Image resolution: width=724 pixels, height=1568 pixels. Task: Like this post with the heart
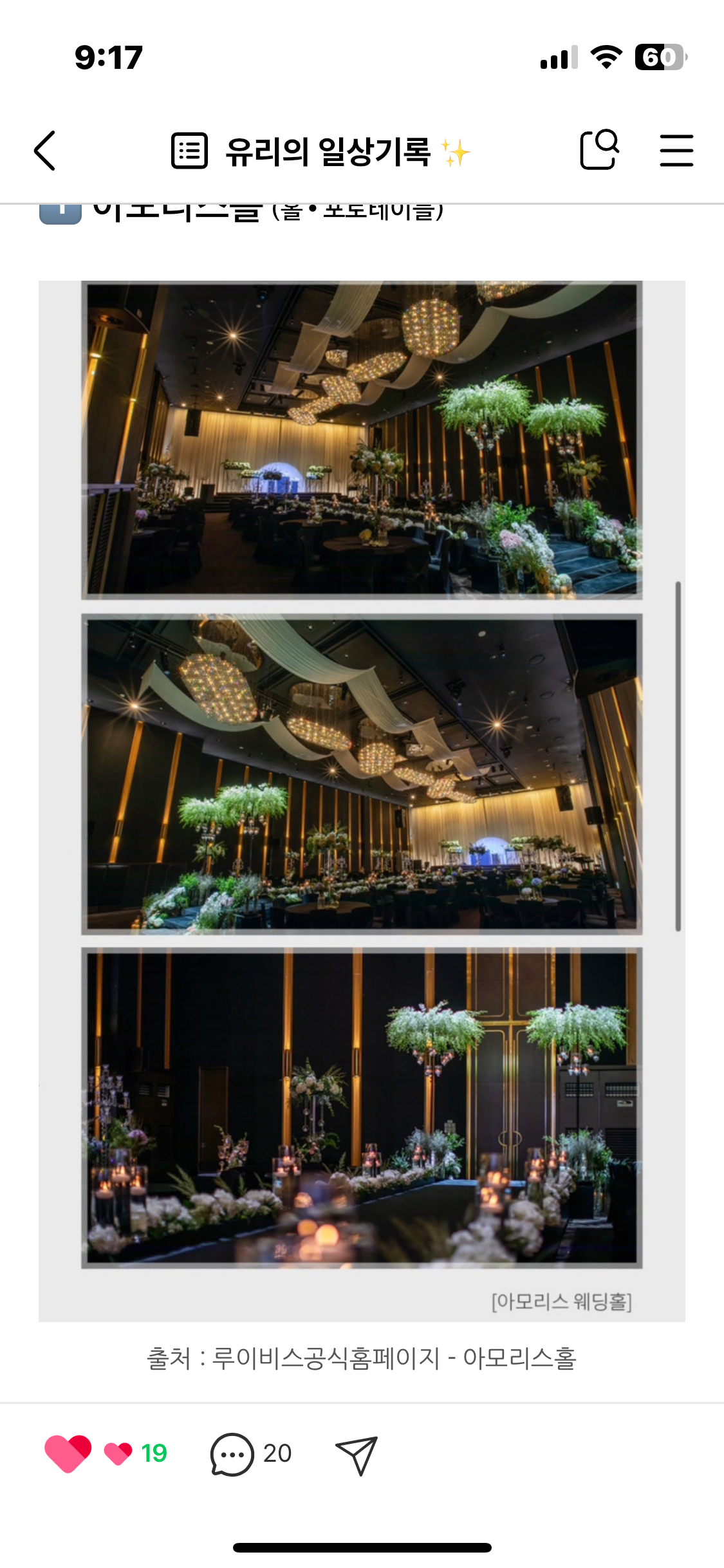click(x=68, y=1453)
